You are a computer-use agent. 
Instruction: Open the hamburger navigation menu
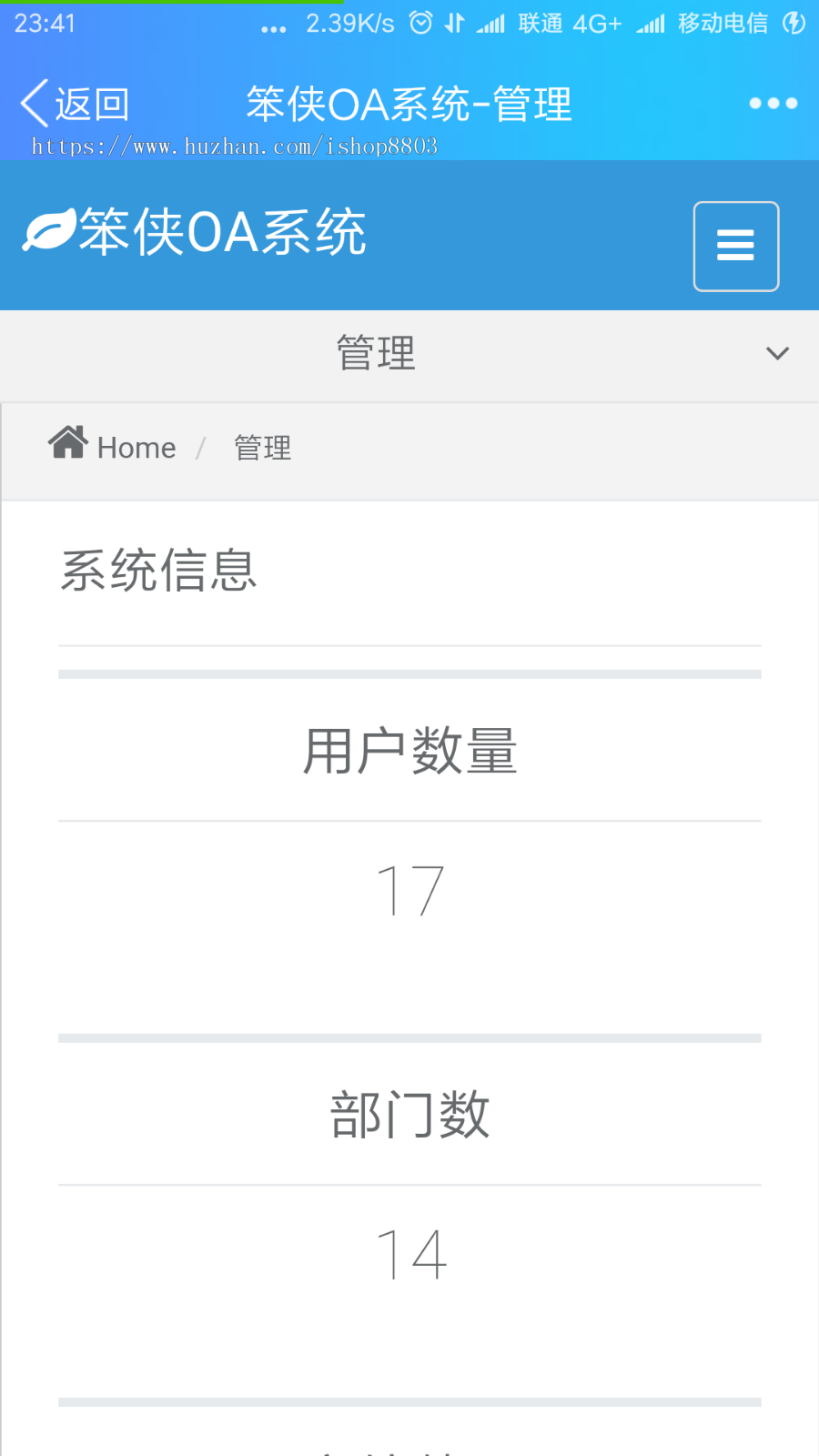coord(735,246)
